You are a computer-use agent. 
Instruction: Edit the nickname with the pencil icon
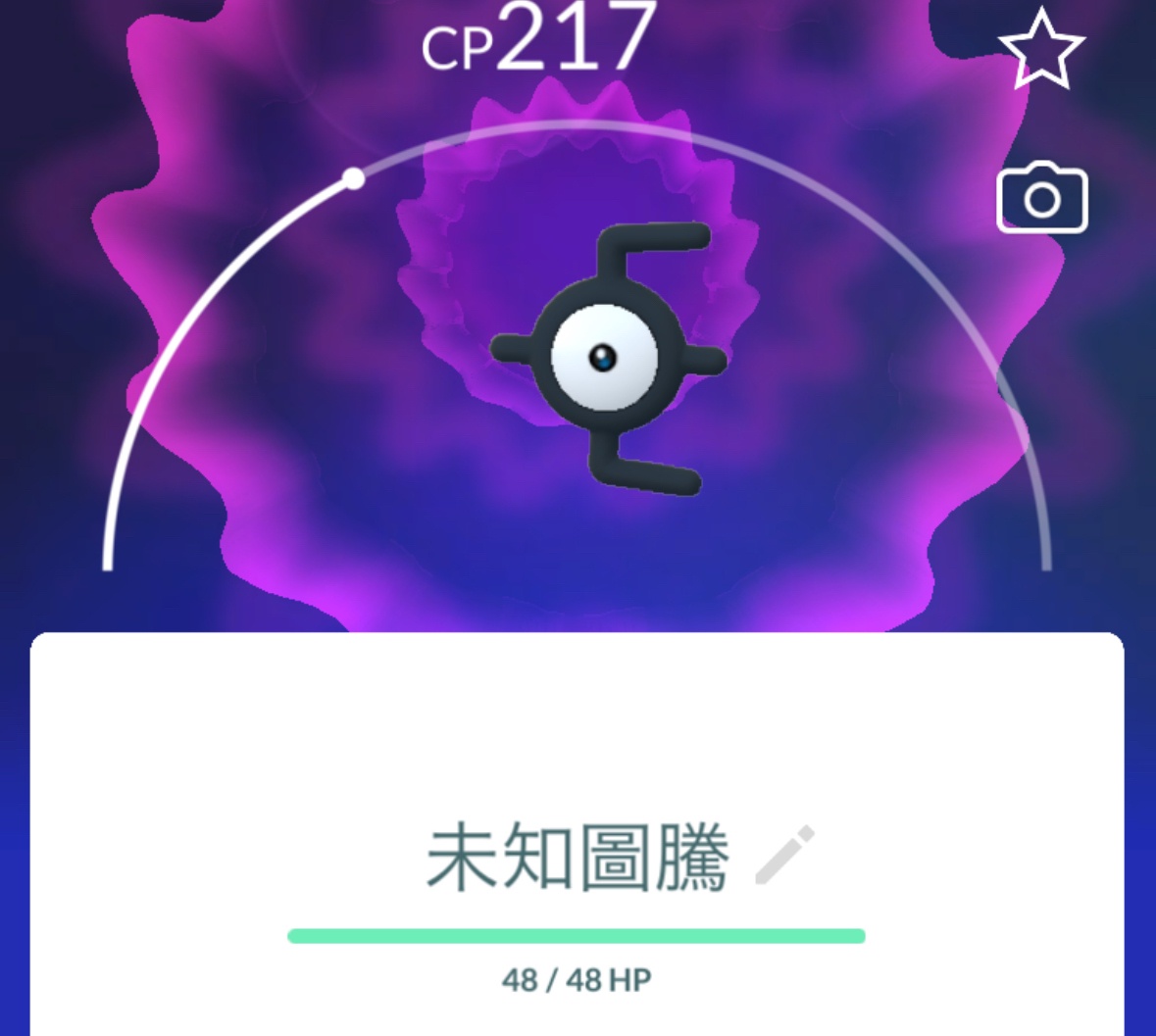click(784, 856)
